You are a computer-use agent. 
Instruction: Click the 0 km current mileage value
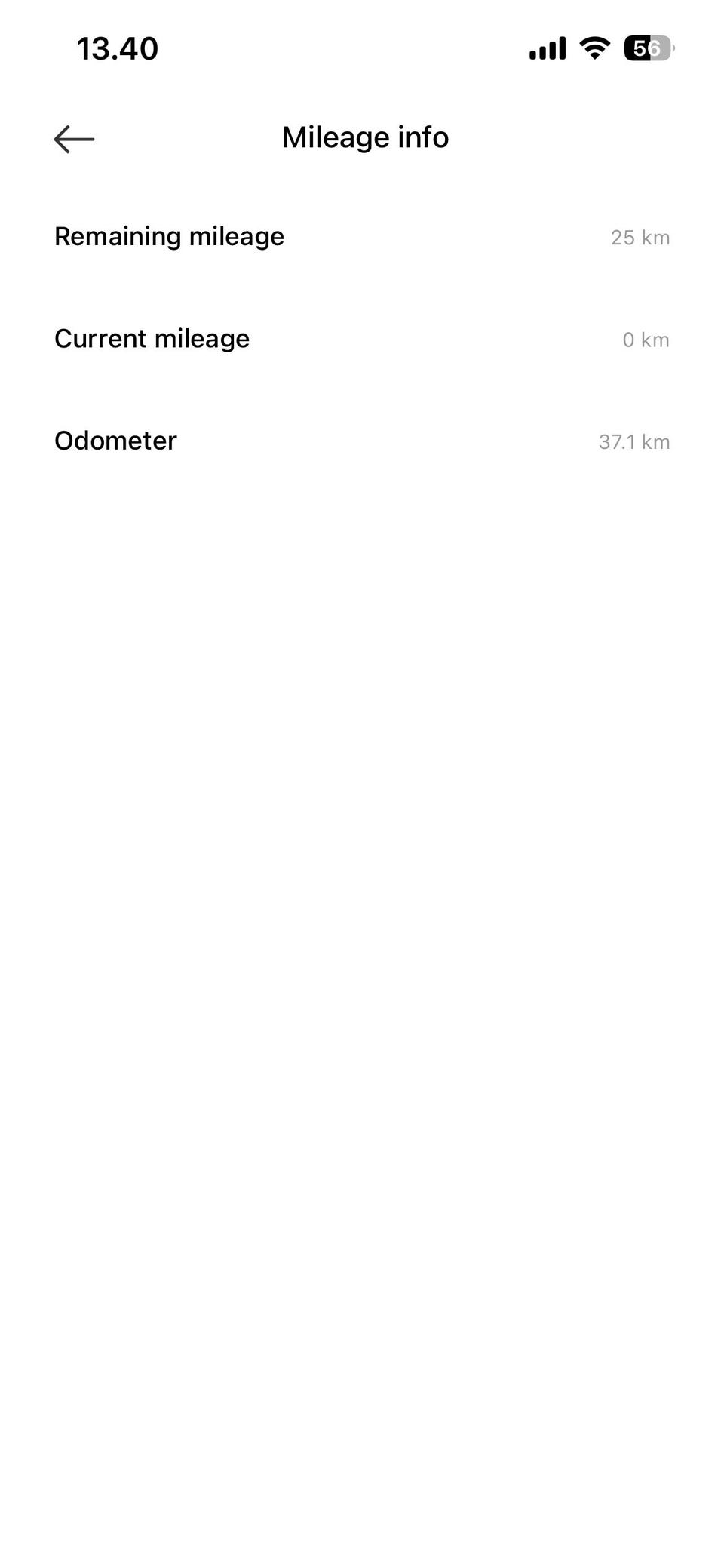tap(646, 339)
